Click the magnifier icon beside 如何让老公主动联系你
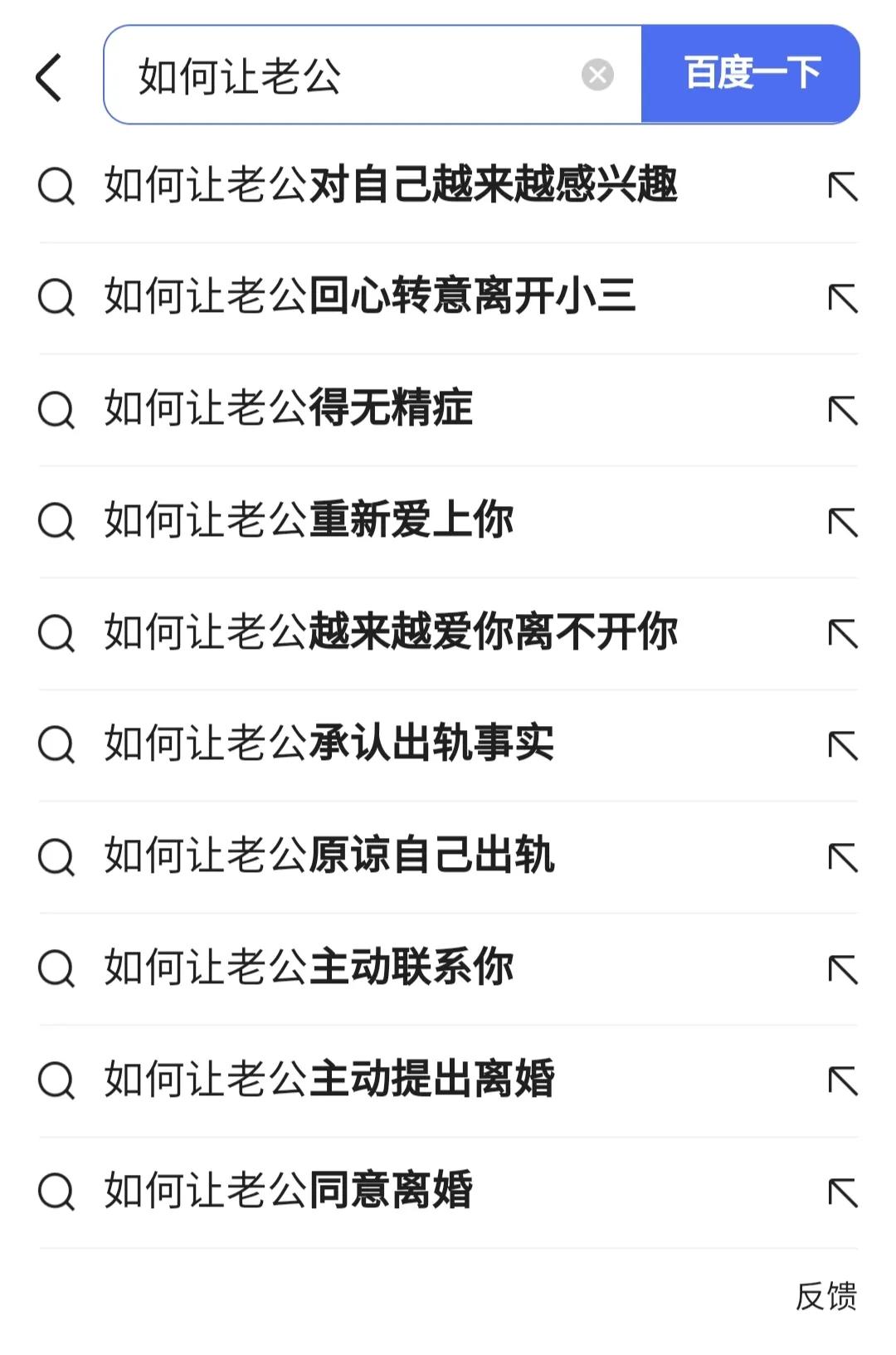Screen dimensions: 896x1355 56,966
